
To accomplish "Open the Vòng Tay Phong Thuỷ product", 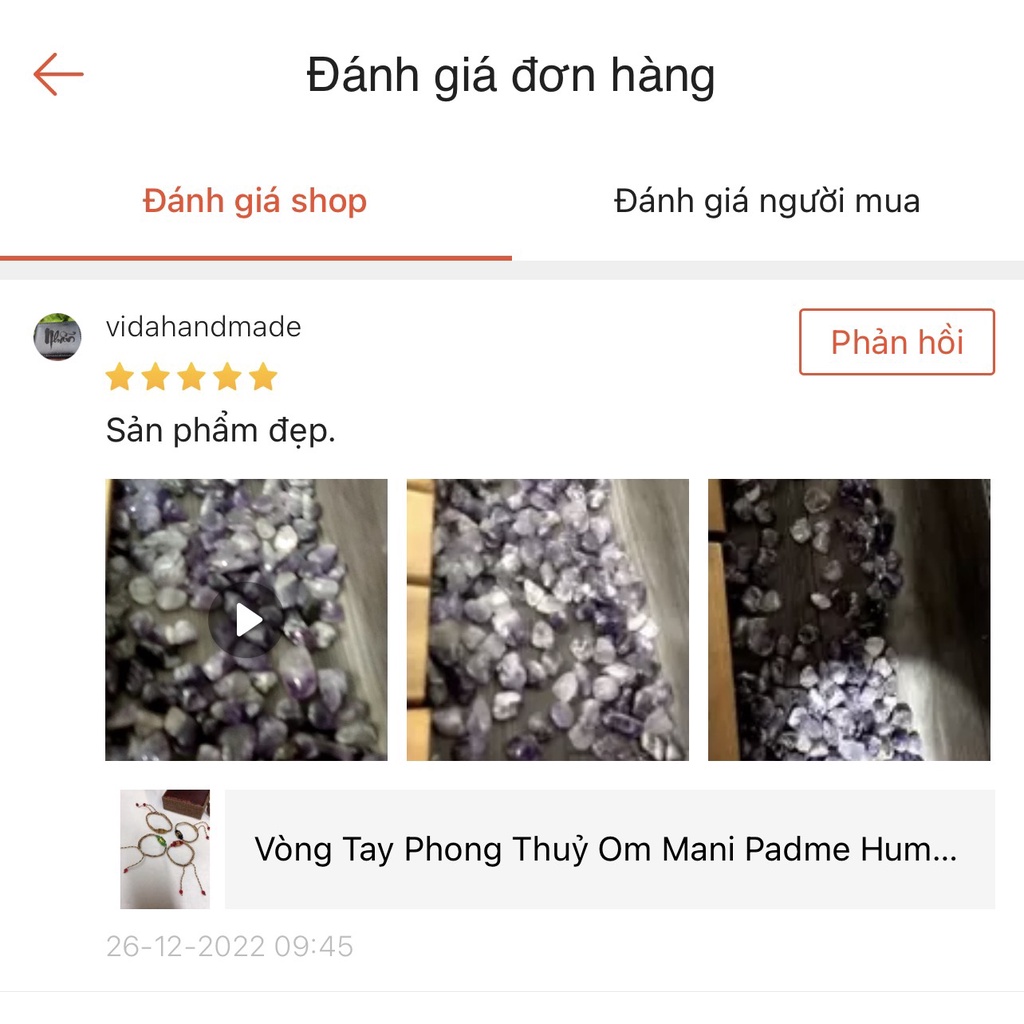I will point(608,849).
